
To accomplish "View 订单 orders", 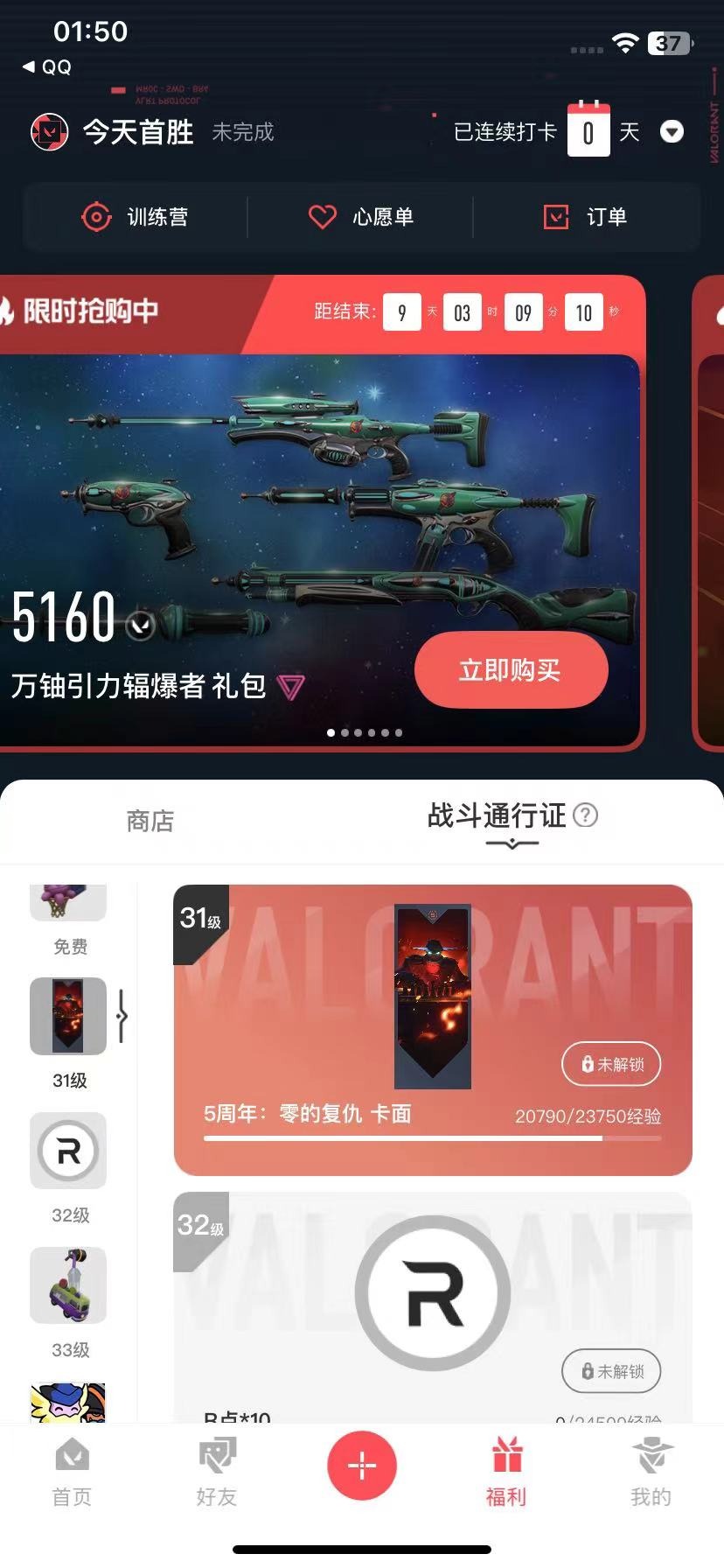I will pyautogui.click(x=585, y=217).
